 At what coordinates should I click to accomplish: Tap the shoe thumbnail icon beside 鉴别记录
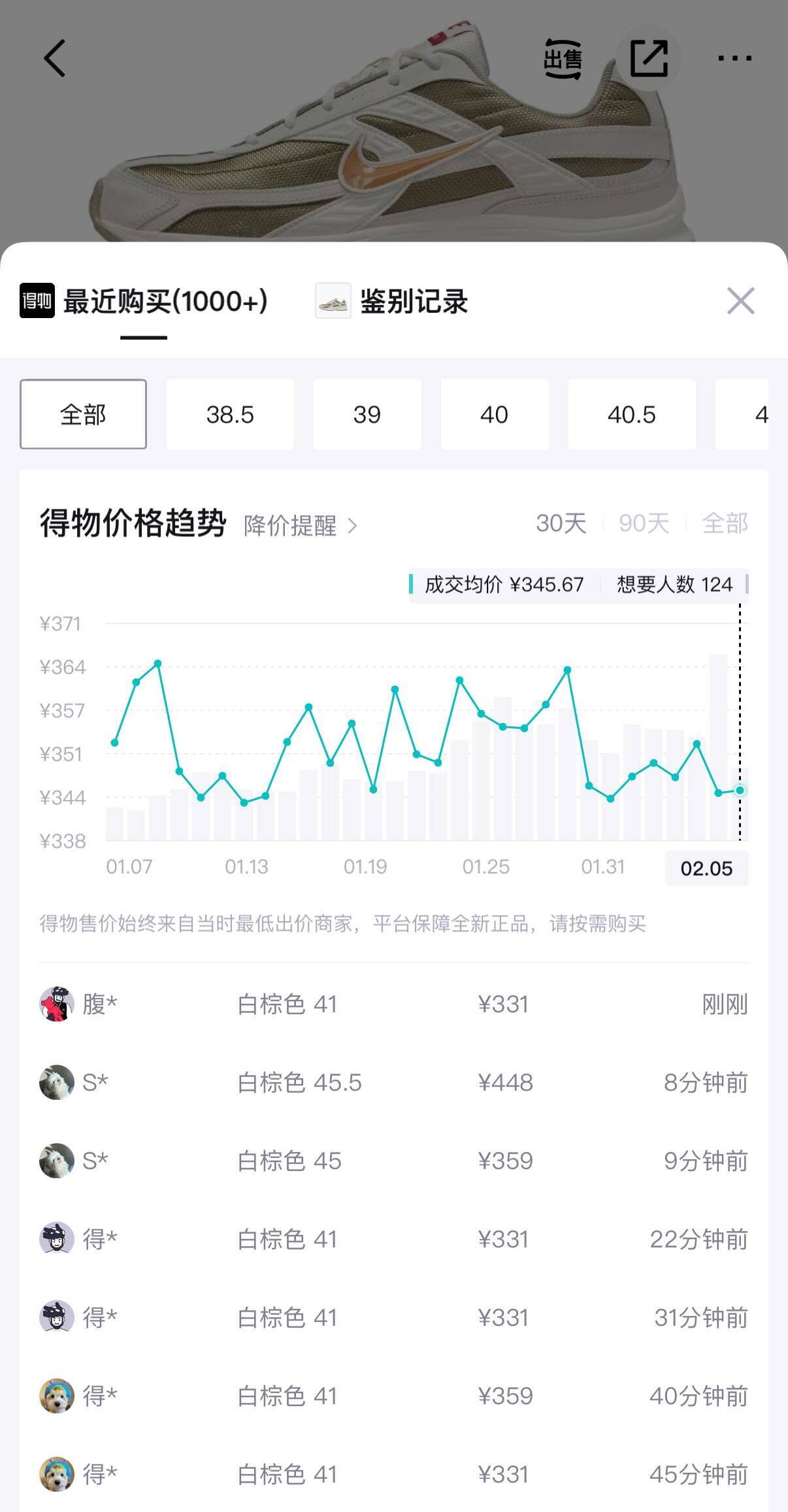pyautogui.click(x=332, y=302)
